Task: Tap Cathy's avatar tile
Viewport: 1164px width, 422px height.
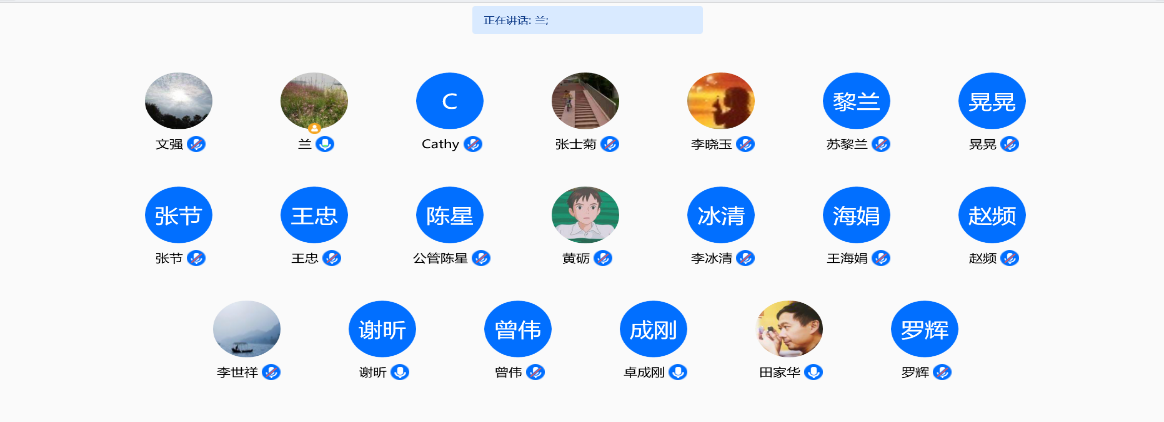Action: tap(450, 101)
